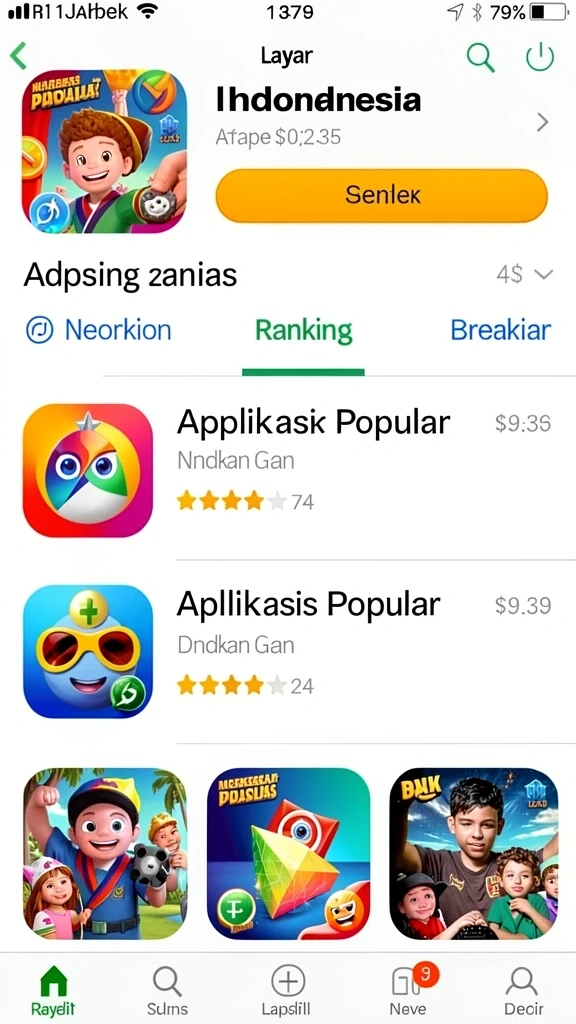Viewport: 576px width, 1024px height.
Task: Open the Lapslill plus tab
Action: pyautogui.click(x=287, y=991)
